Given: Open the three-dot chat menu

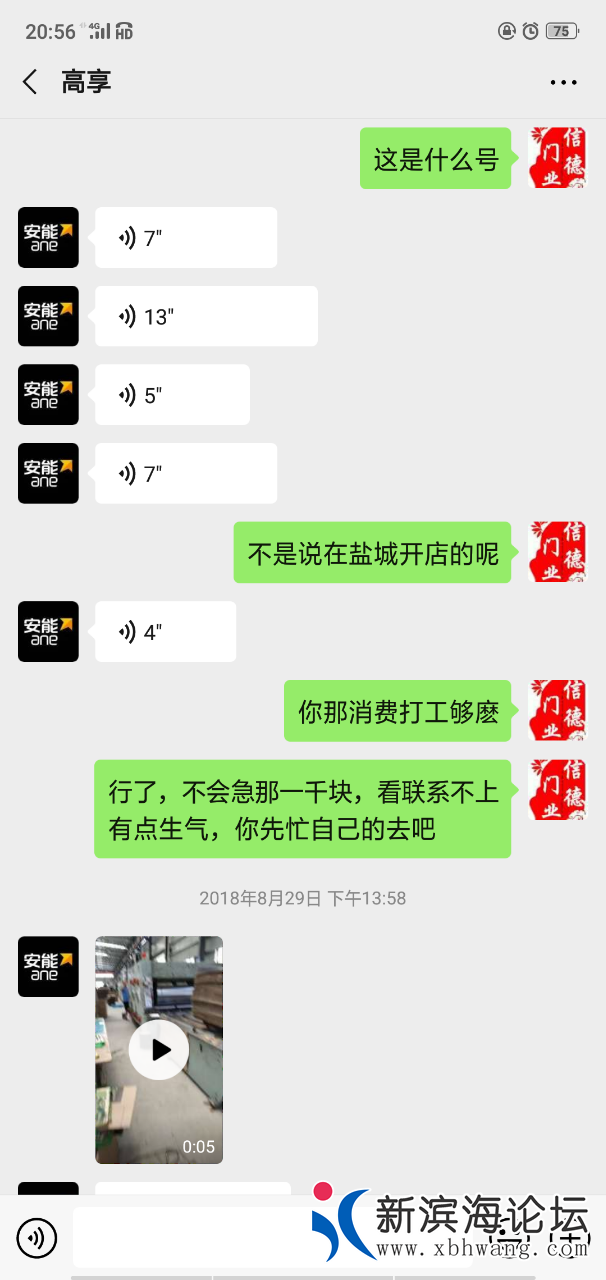Looking at the screenshot, I should coord(563,82).
